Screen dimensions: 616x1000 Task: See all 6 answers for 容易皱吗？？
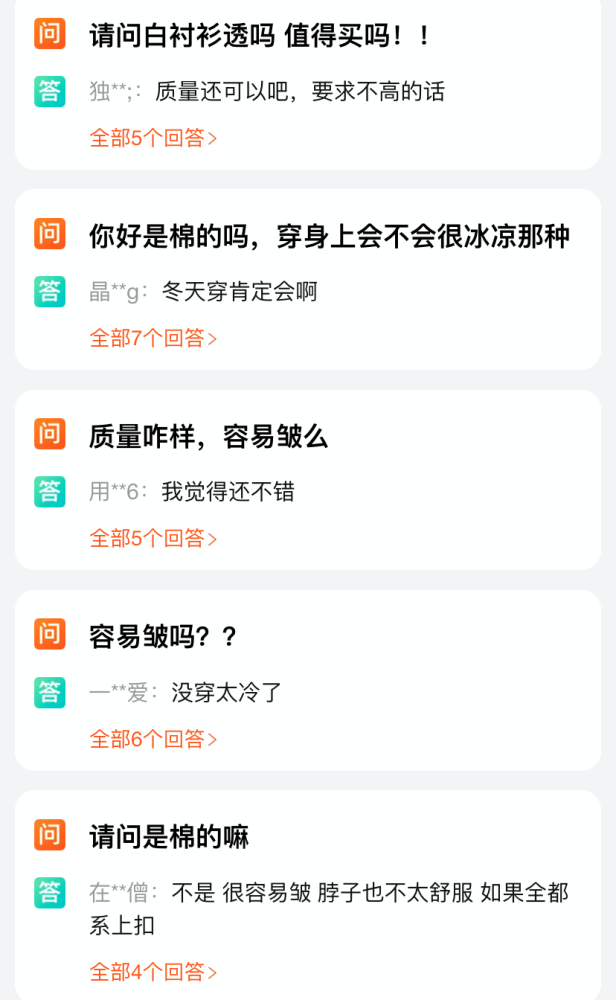[153, 739]
